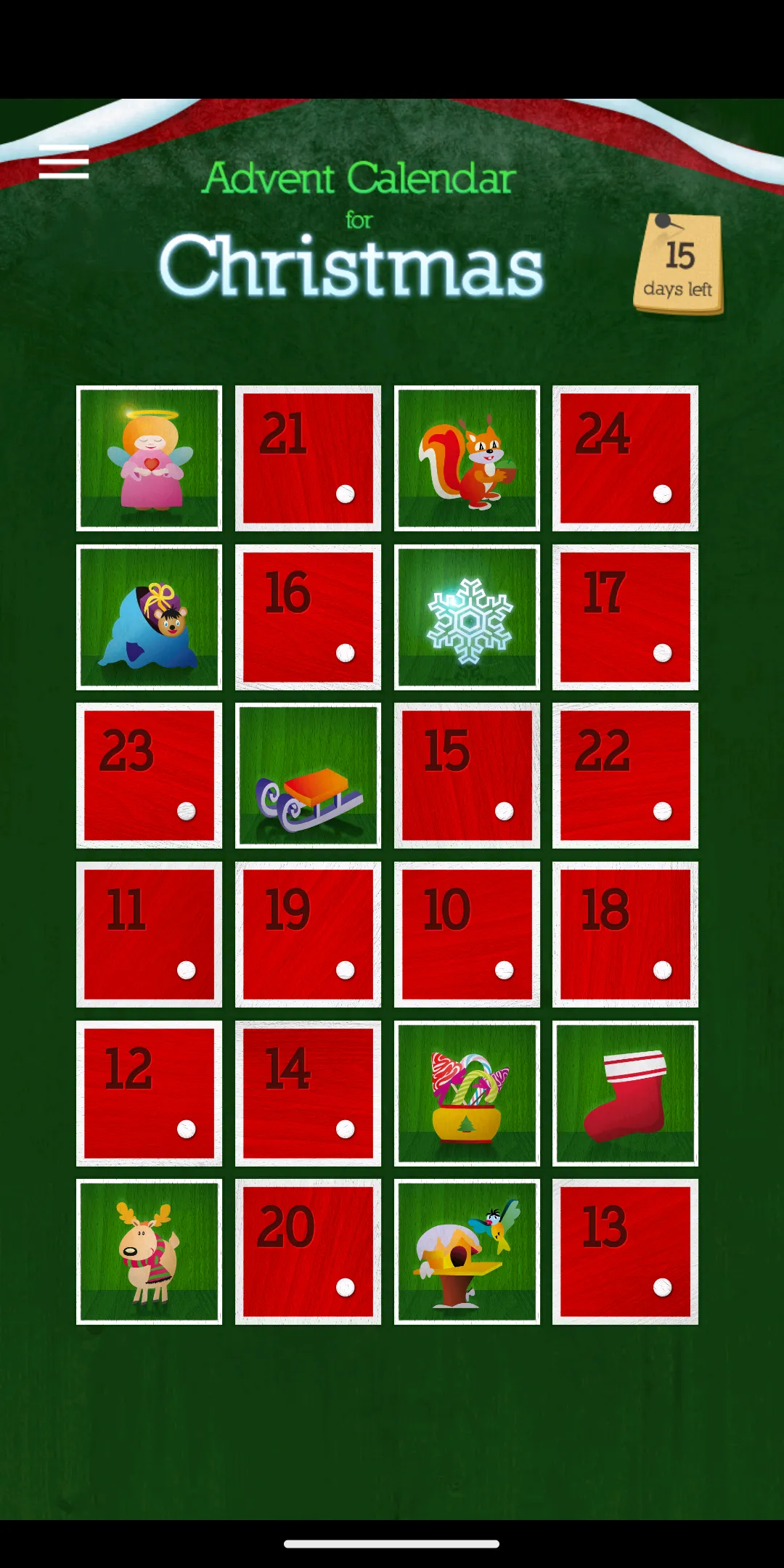View the opened red stocking tile
The width and height of the screenshot is (784, 1568).
click(x=625, y=1093)
